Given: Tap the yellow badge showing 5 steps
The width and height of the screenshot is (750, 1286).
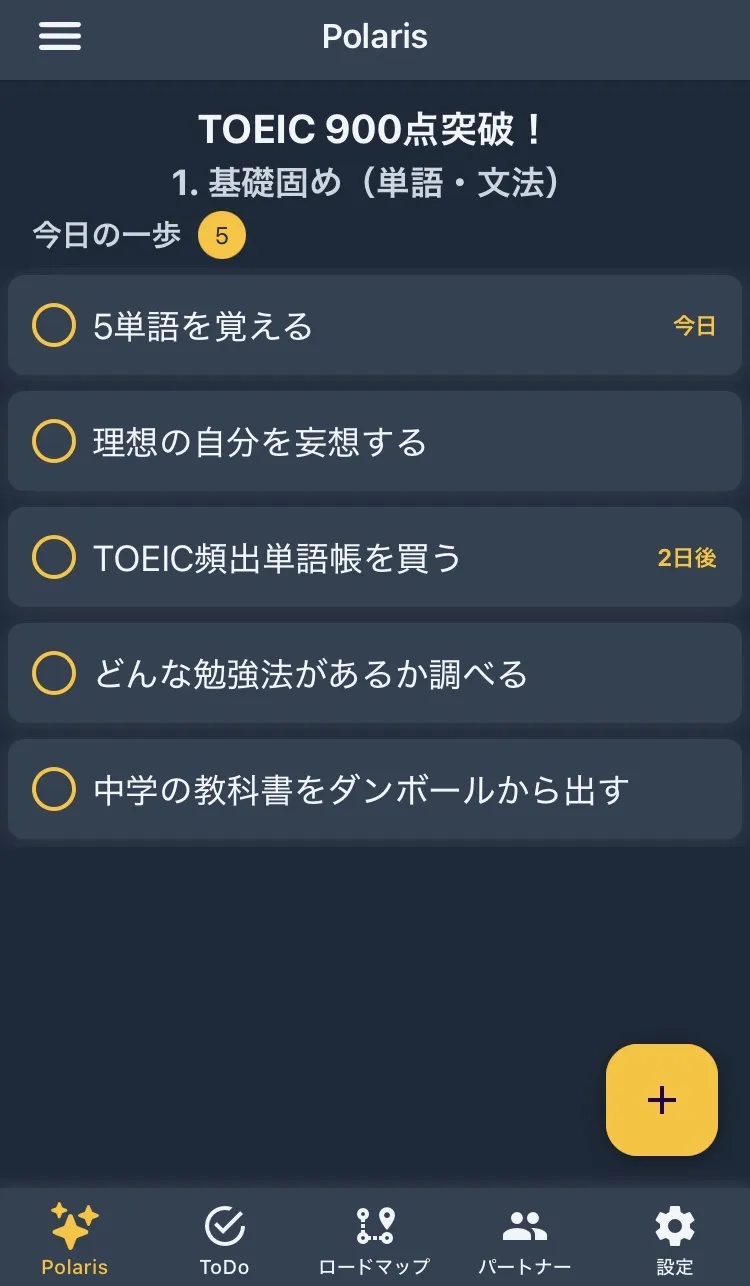Looking at the screenshot, I should click(221, 235).
